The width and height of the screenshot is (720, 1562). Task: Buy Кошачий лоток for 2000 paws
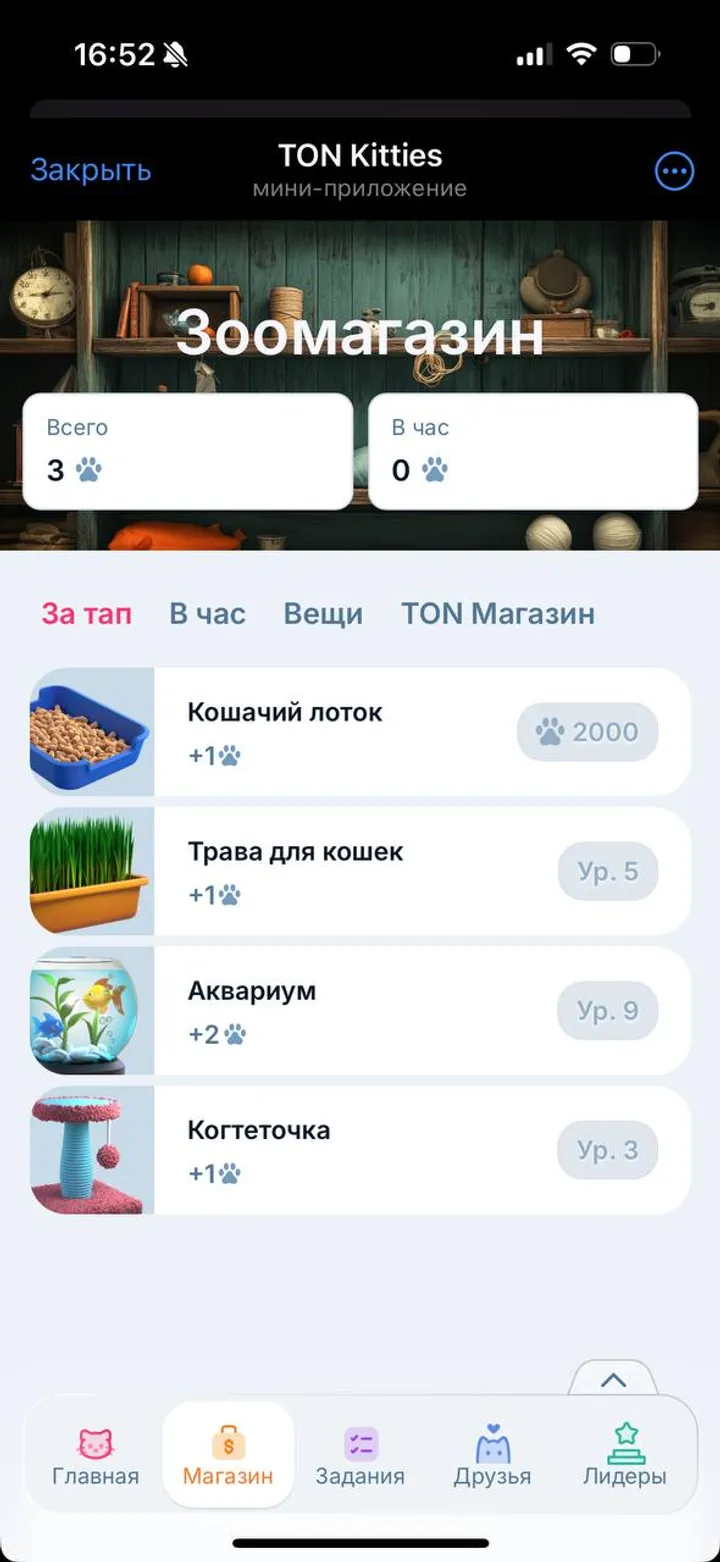[x=587, y=732]
